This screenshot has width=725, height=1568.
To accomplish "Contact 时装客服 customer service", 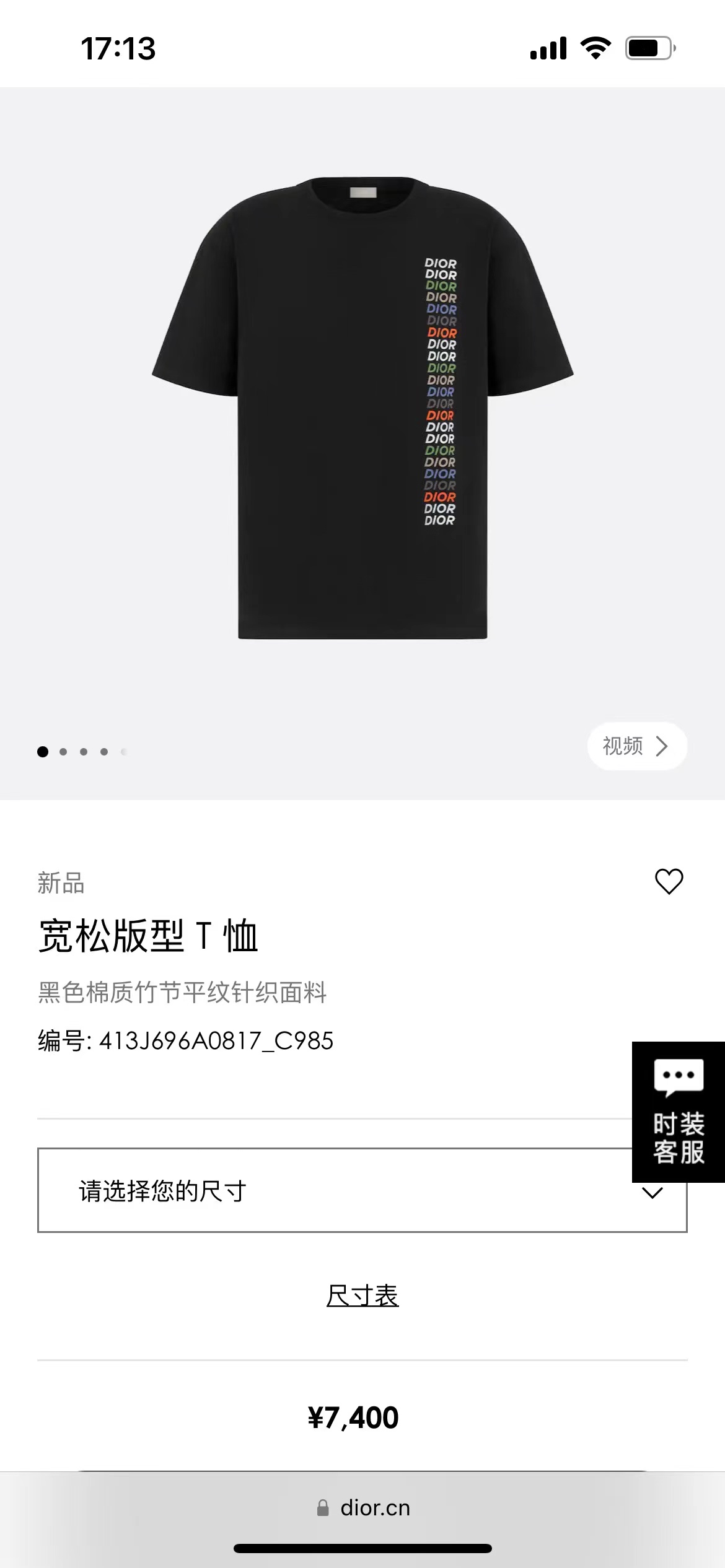I will [x=678, y=1112].
